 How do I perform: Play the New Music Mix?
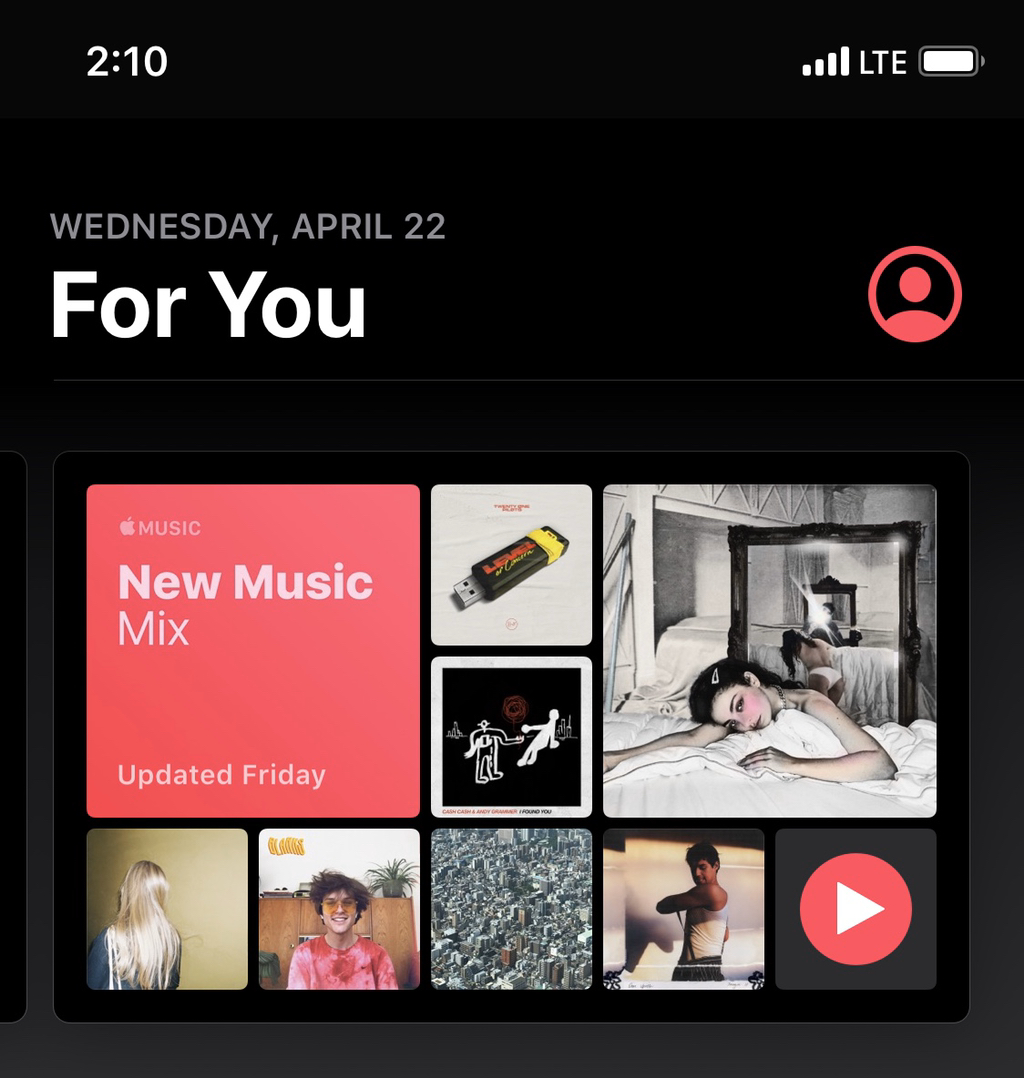(x=855, y=909)
